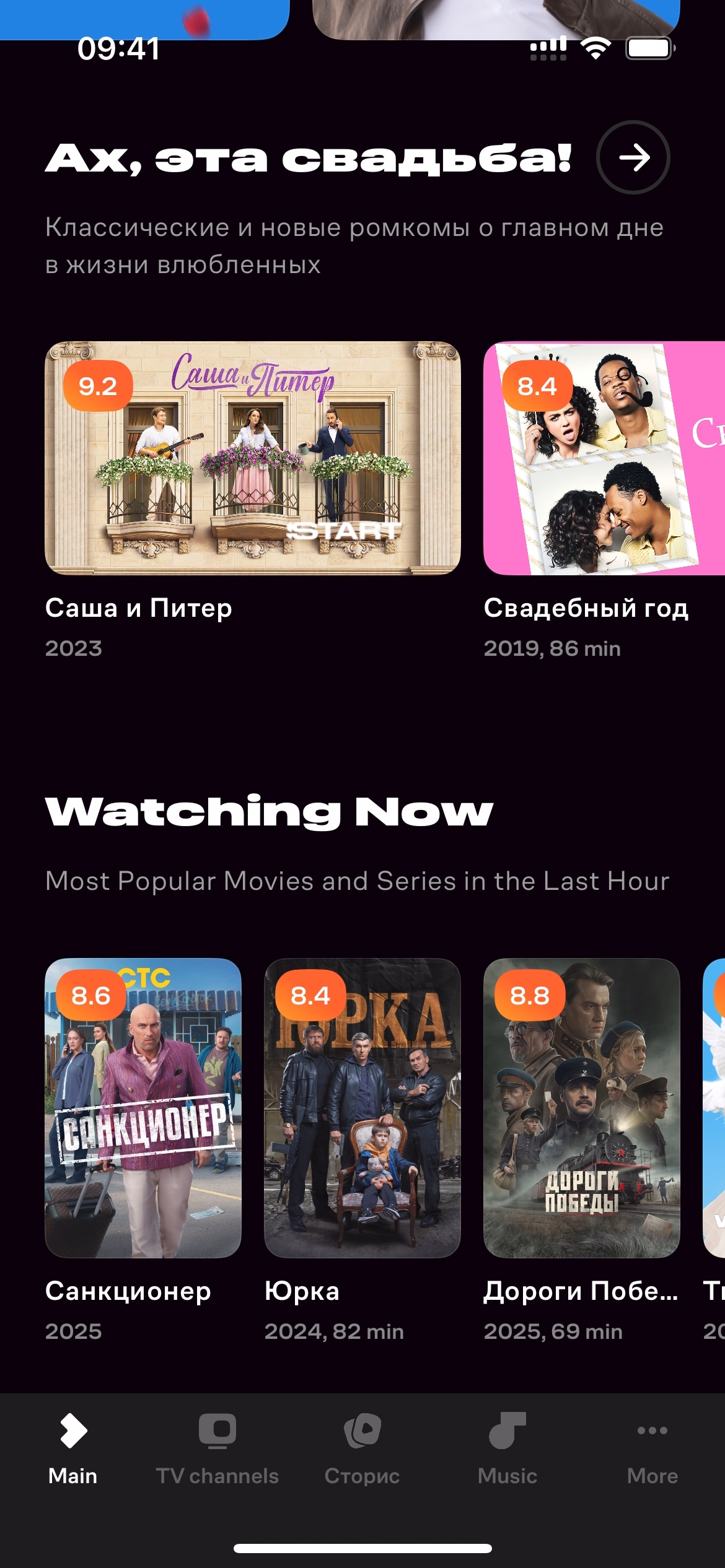Open the Юрка movie poster
This screenshot has height=1568, width=725.
pyautogui.click(x=362, y=1108)
